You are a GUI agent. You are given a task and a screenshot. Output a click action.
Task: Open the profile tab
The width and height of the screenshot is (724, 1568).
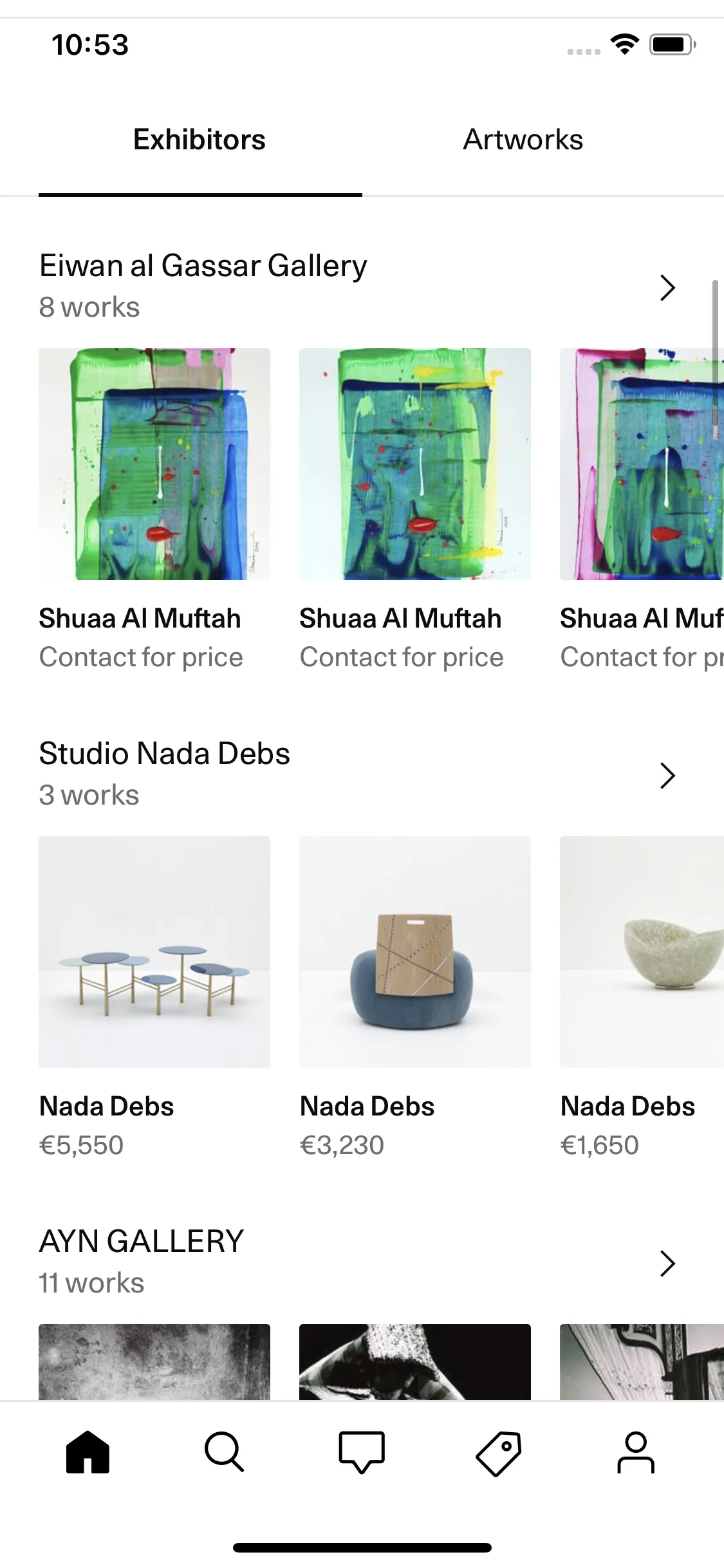636,1452
